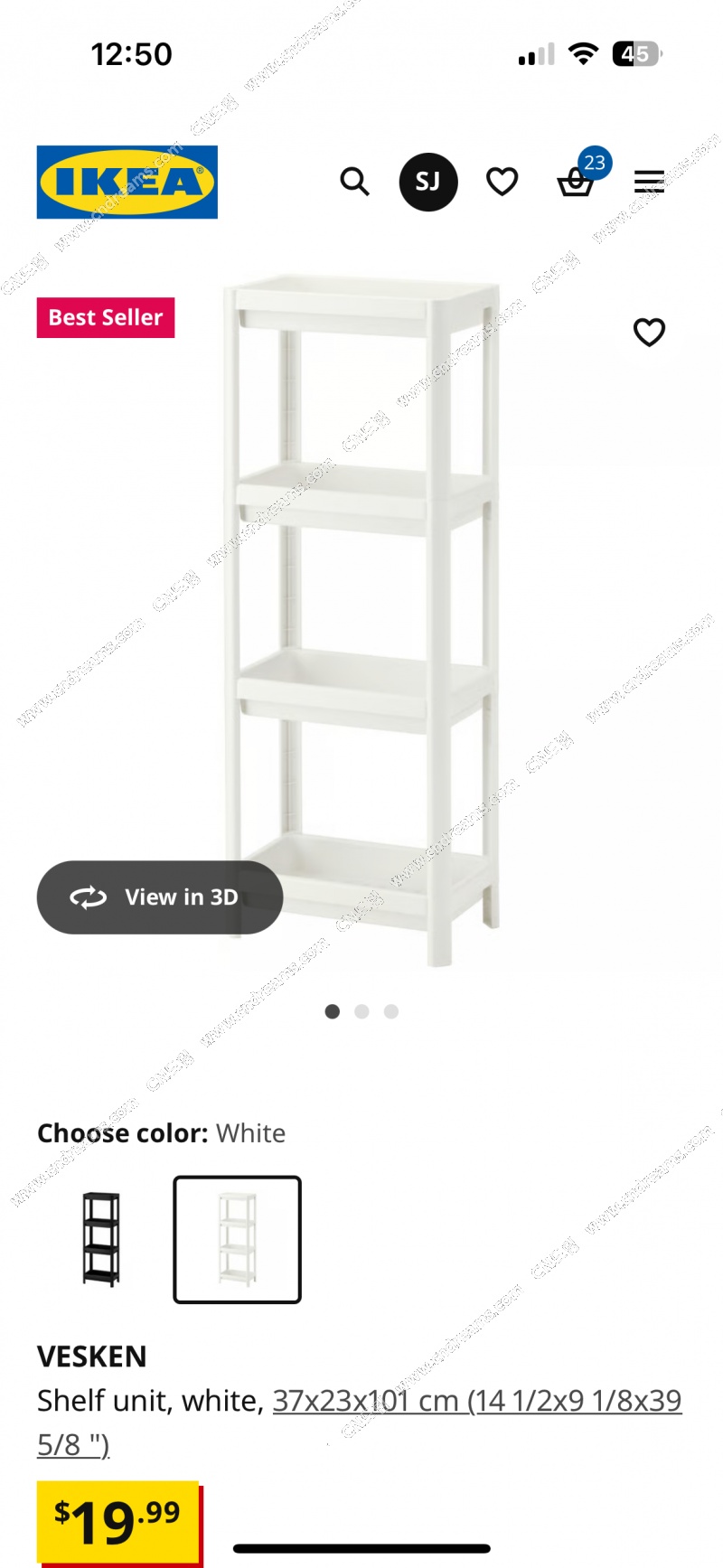723x1568 pixels.
Task: Select the black color option
Action: 100,1239
